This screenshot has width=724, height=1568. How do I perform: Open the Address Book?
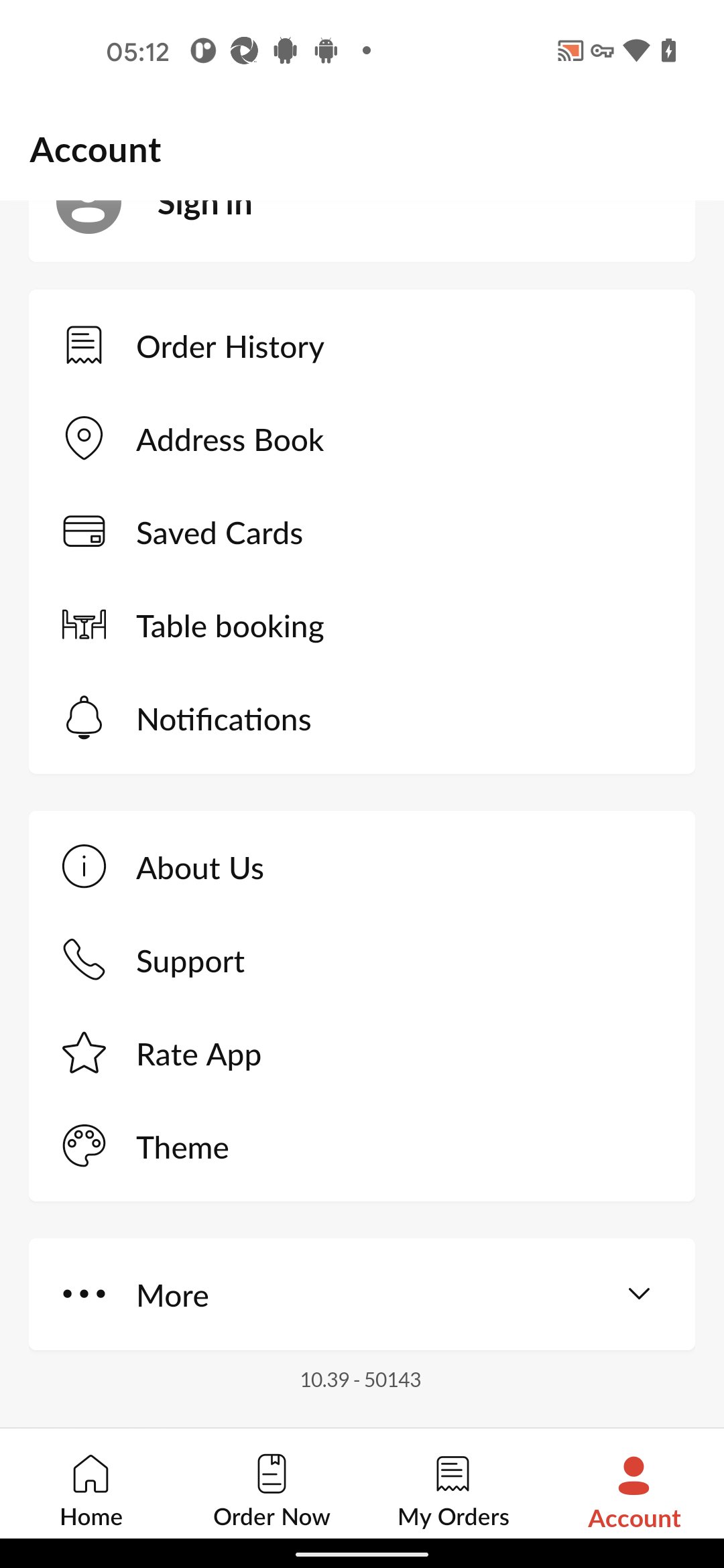click(x=362, y=440)
